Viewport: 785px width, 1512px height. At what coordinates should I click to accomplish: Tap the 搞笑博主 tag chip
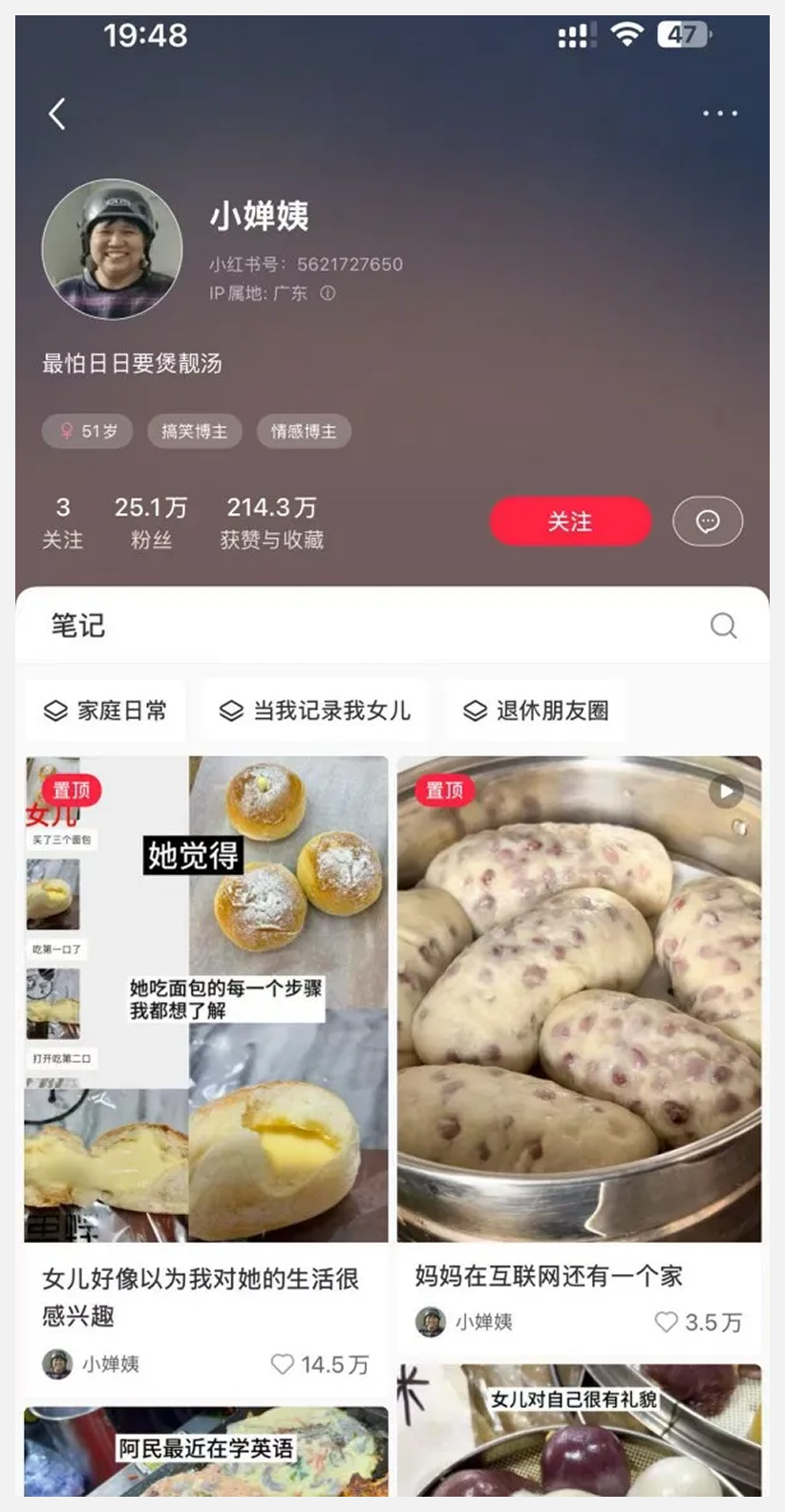click(194, 432)
